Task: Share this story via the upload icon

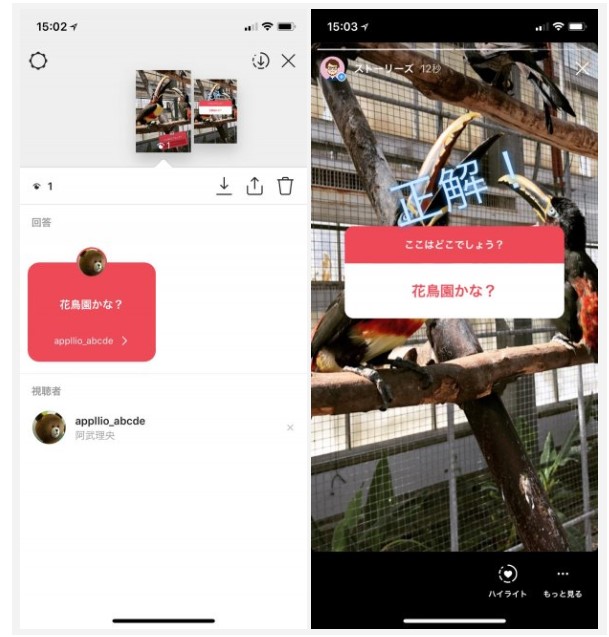Action: (x=254, y=186)
